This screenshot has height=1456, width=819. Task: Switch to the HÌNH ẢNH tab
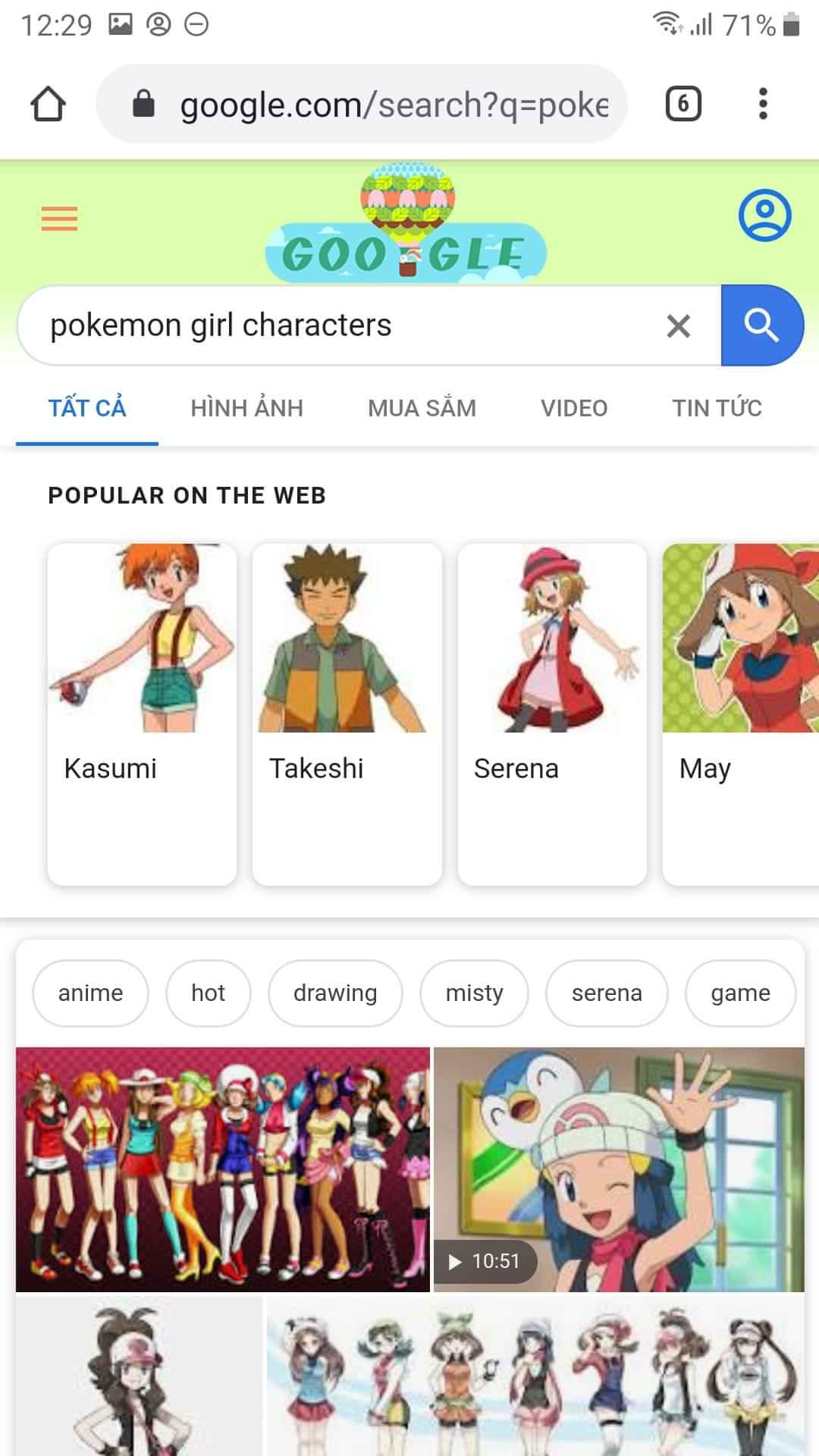(x=246, y=408)
